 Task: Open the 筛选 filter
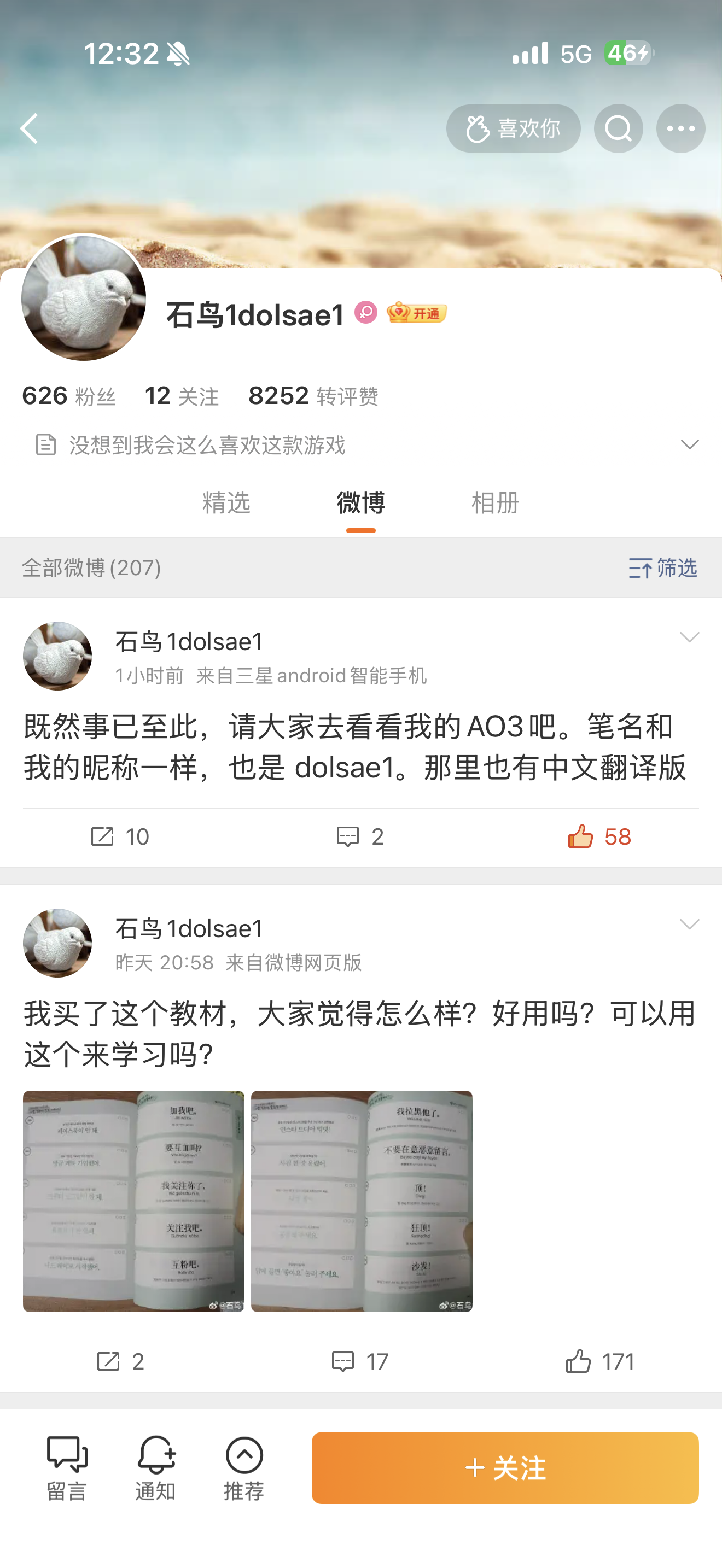tap(662, 568)
